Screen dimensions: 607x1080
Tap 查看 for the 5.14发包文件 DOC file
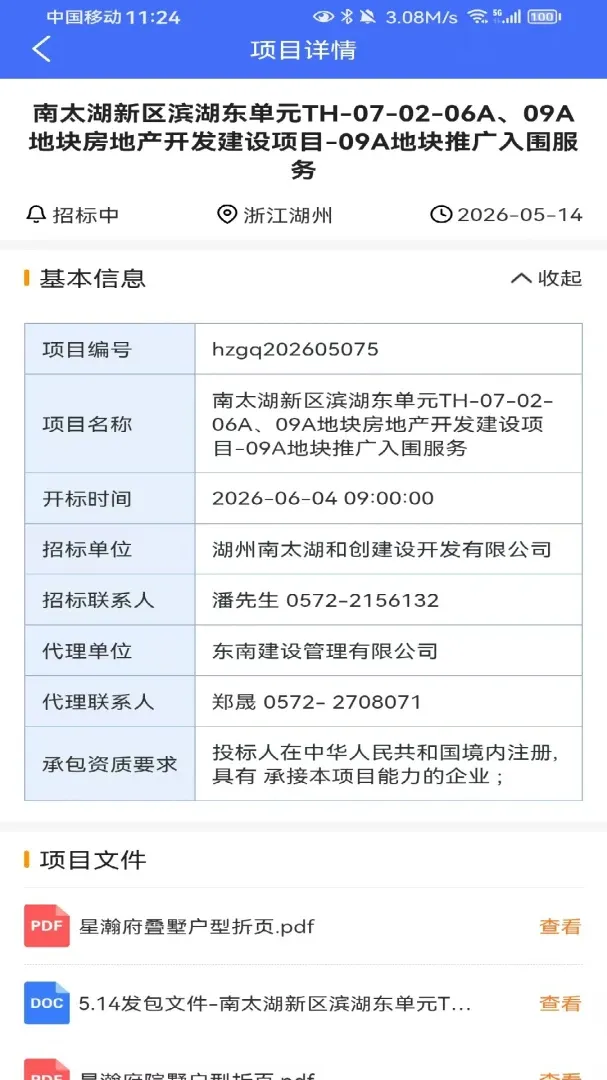[x=560, y=1004]
